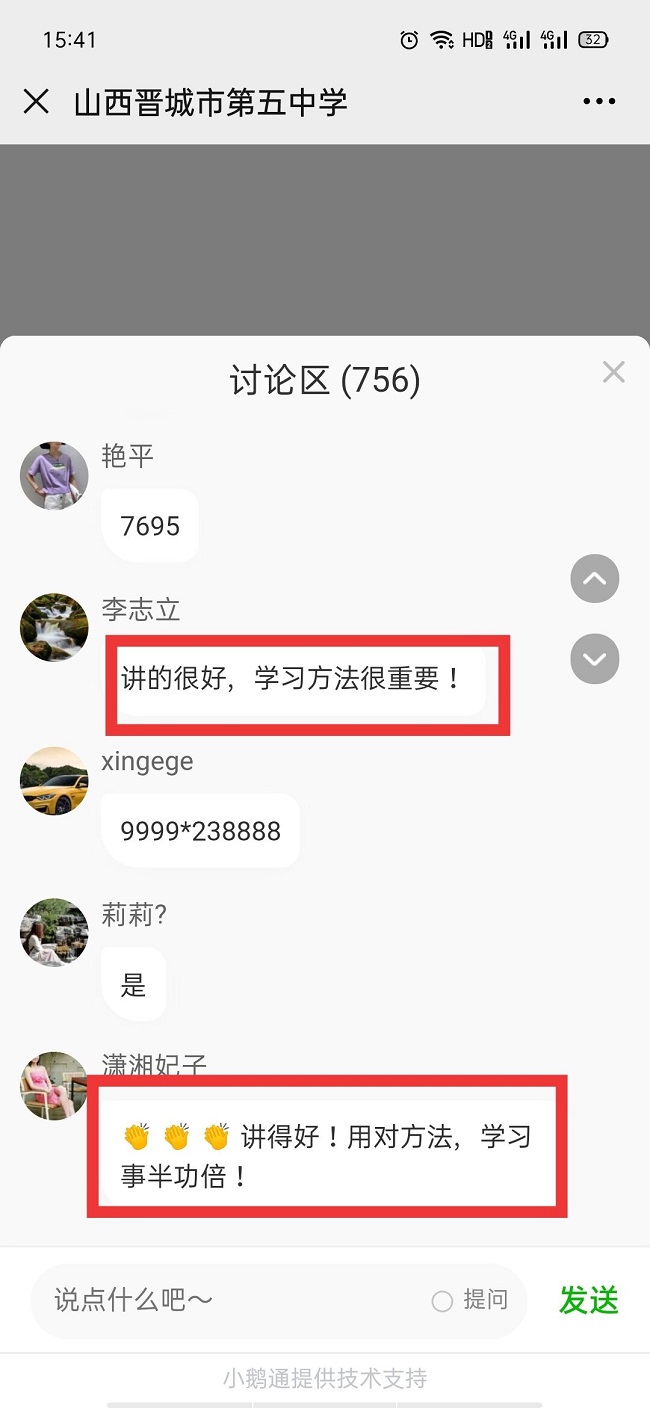View 莉莉's profile avatar

pyautogui.click(x=54, y=932)
